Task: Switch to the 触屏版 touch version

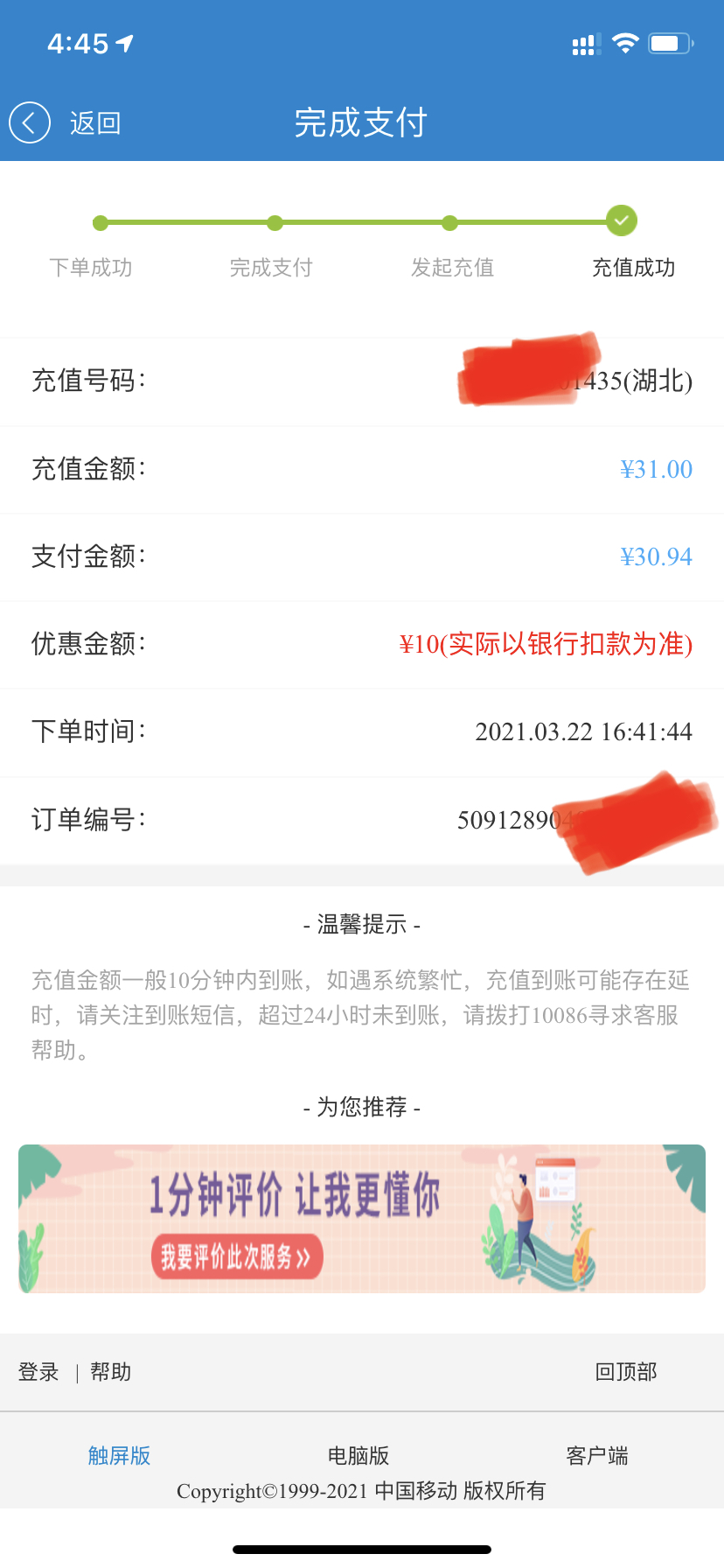Action: click(120, 1456)
